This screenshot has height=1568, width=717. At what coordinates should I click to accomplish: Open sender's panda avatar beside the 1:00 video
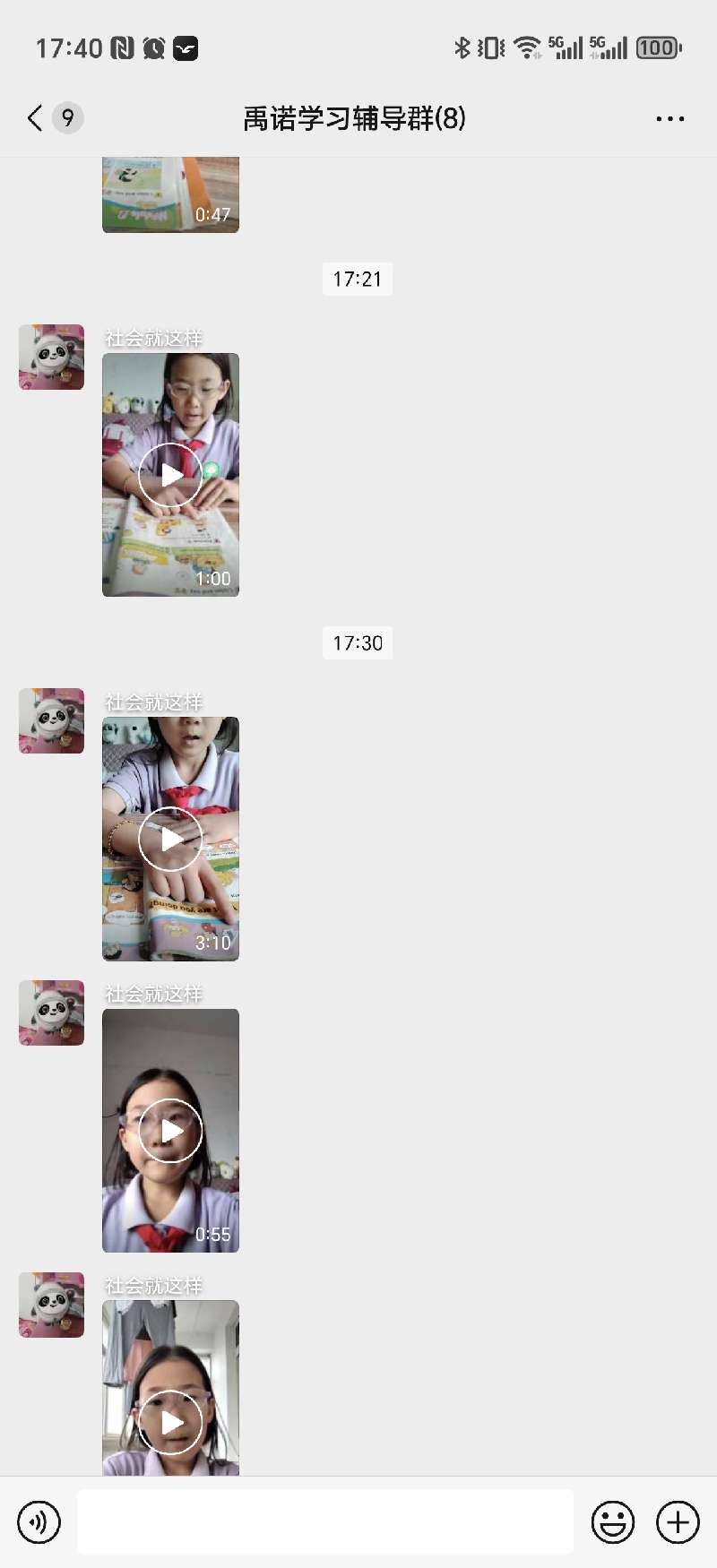click(x=52, y=357)
